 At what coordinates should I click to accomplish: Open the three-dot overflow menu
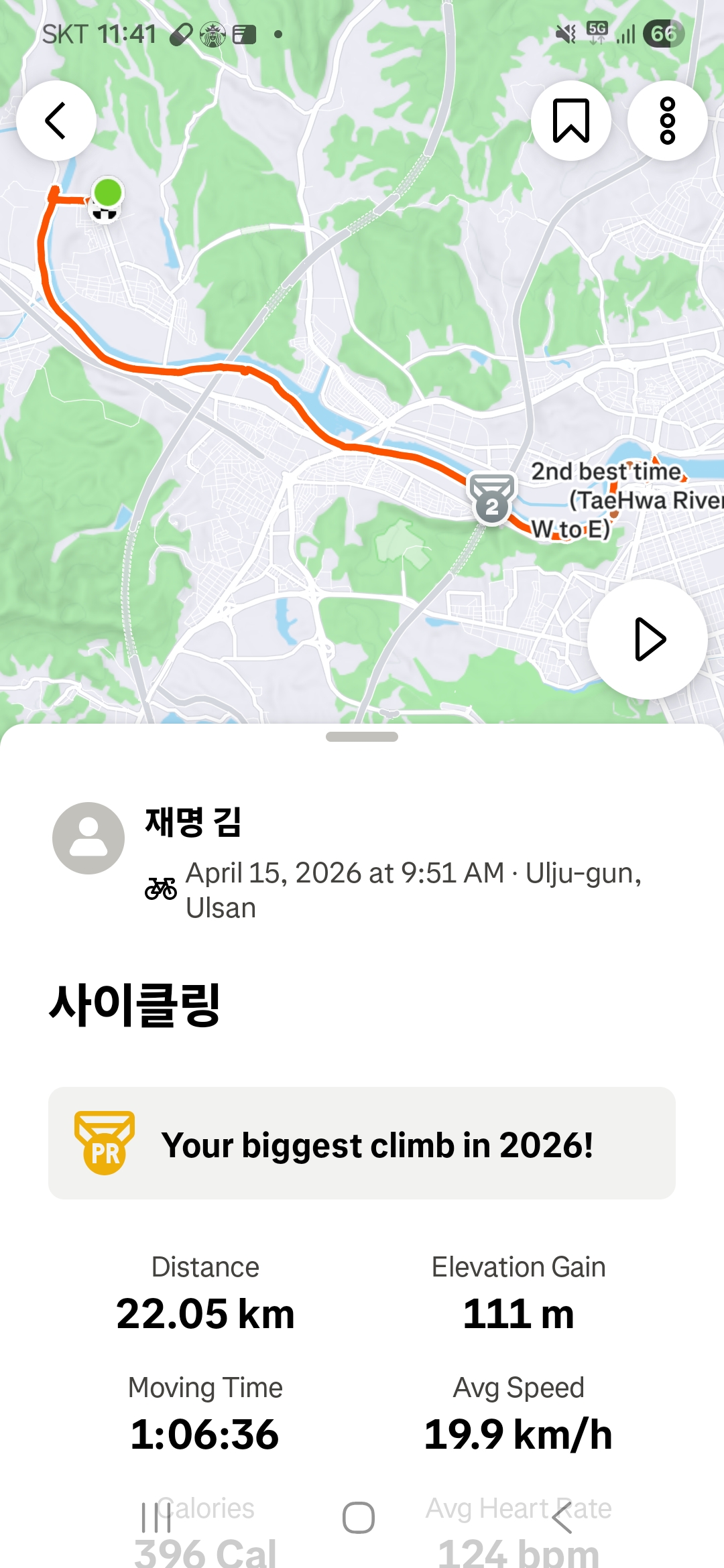668,121
